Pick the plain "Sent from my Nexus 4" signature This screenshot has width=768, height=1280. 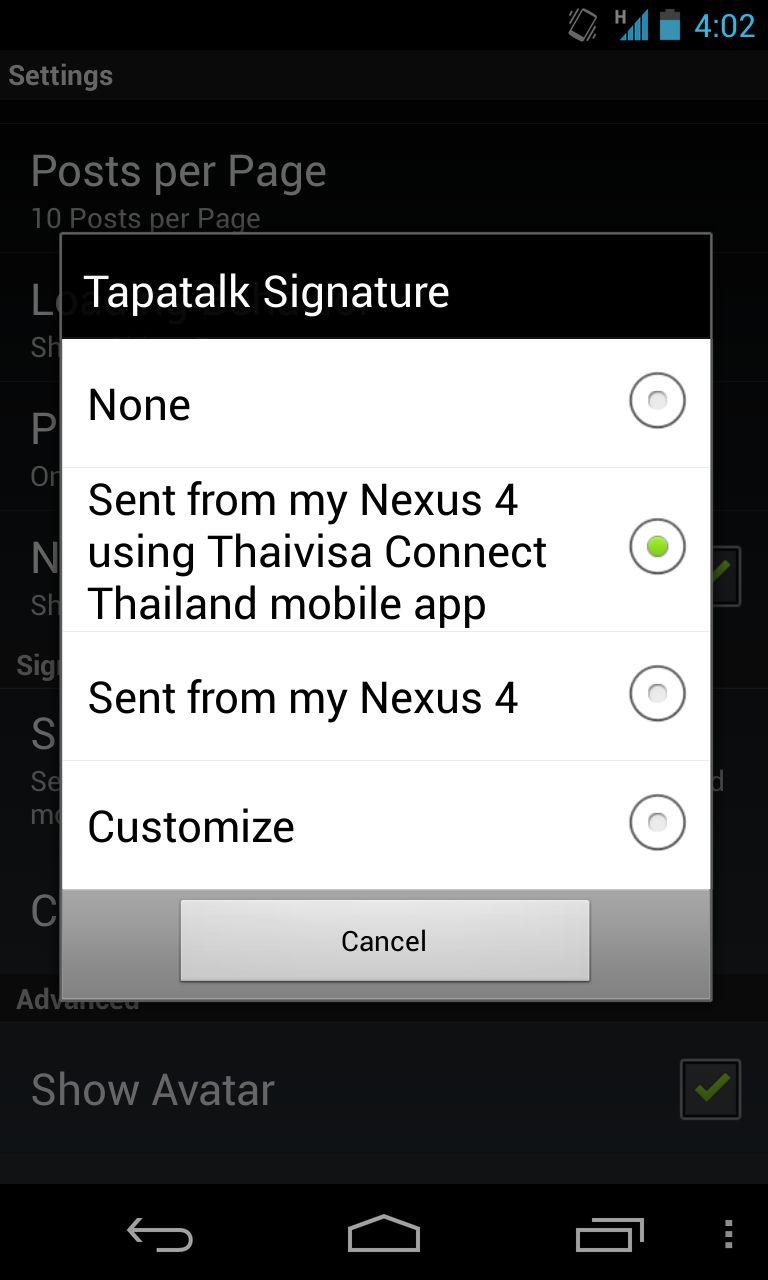tap(386, 696)
